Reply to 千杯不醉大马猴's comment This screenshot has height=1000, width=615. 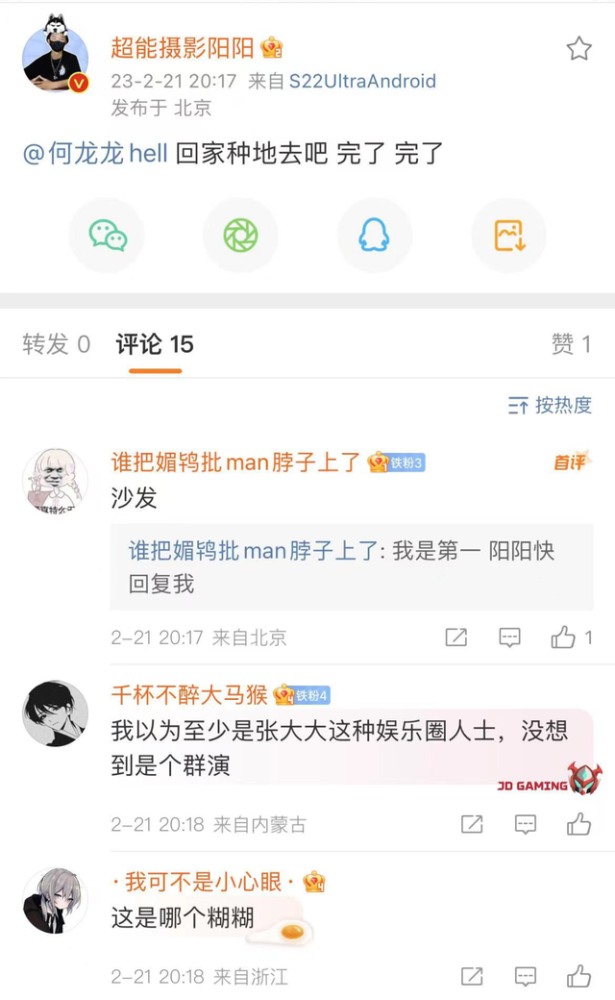click(525, 824)
